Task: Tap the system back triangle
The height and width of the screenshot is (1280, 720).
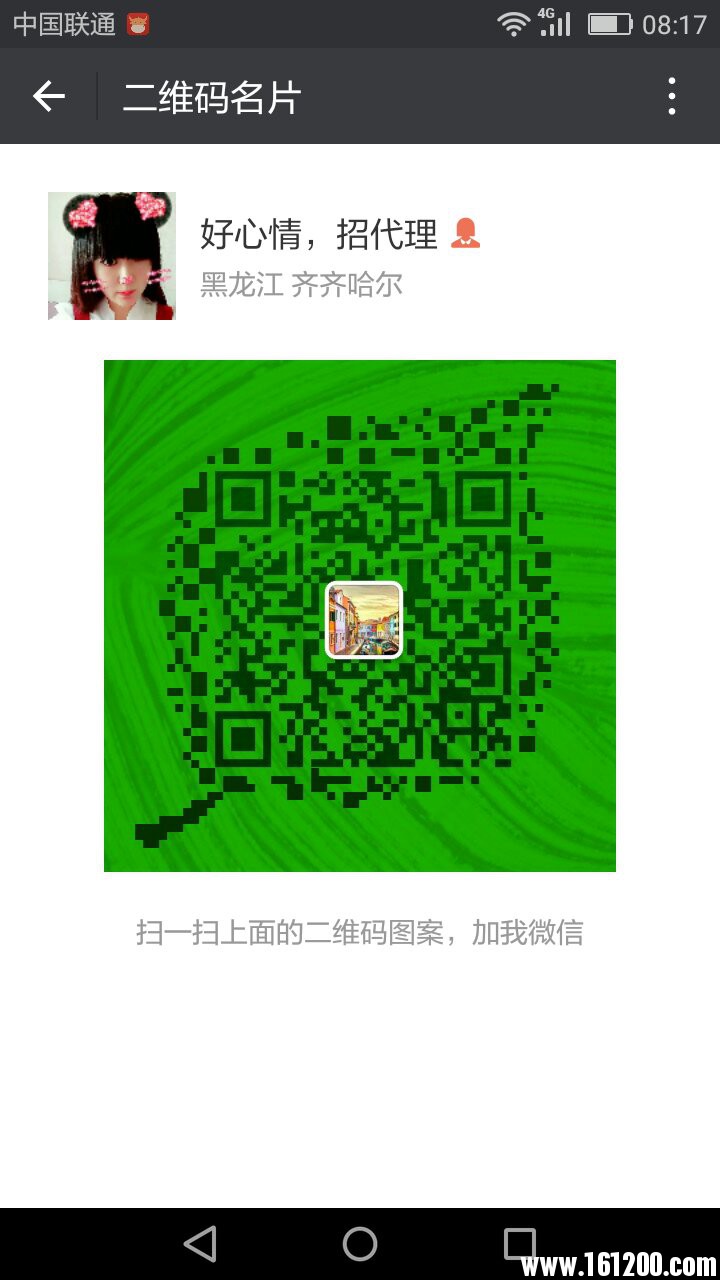Action: (x=201, y=1244)
